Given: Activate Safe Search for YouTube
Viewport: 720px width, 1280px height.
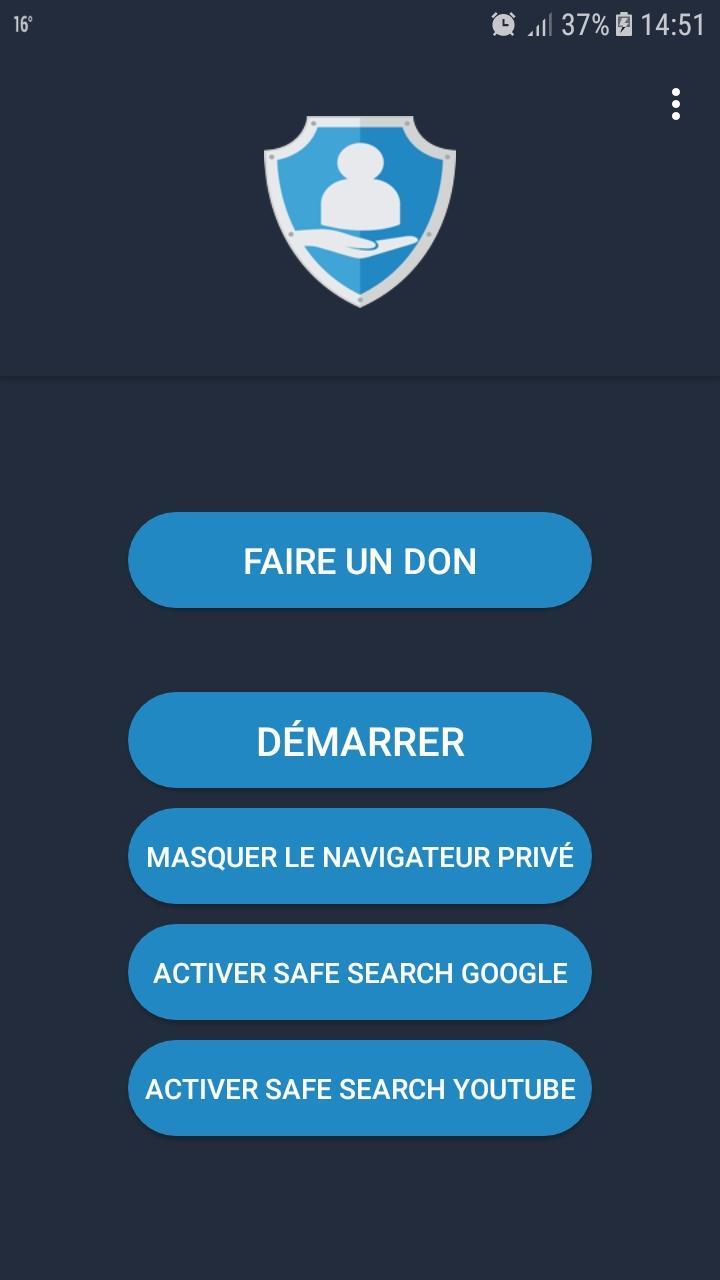Looking at the screenshot, I should [360, 1088].
